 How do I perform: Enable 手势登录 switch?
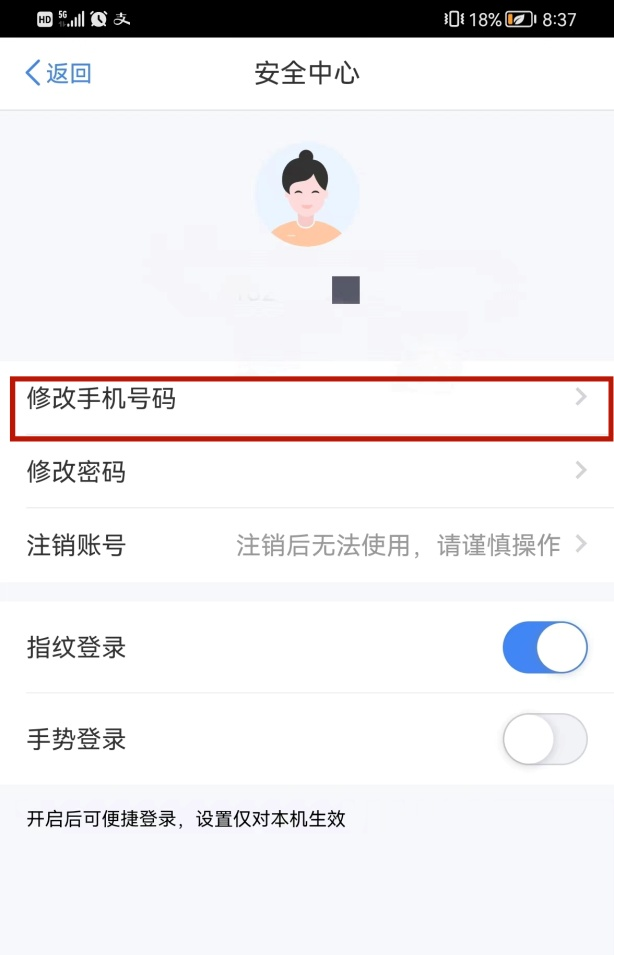tap(544, 739)
